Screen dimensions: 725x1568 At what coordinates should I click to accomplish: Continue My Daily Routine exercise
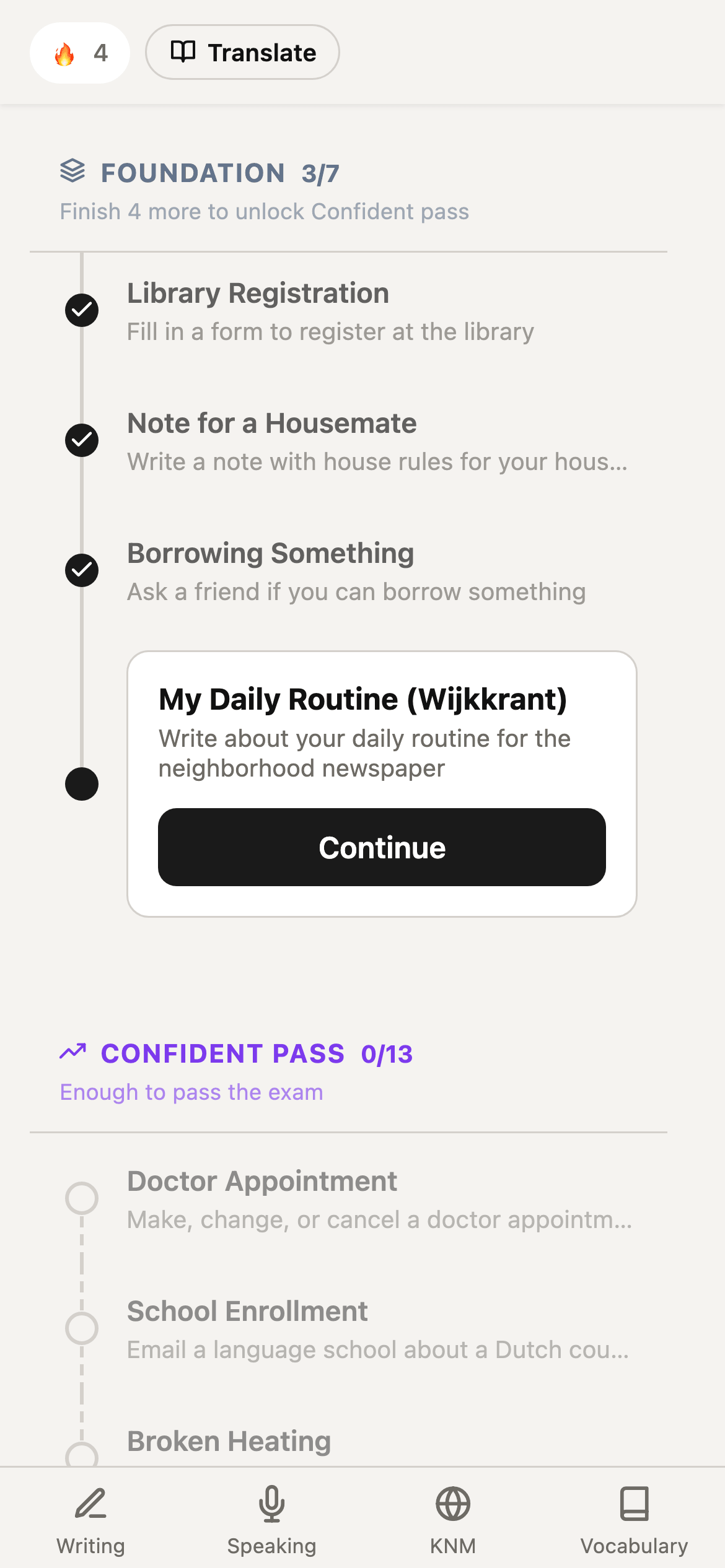tap(382, 847)
